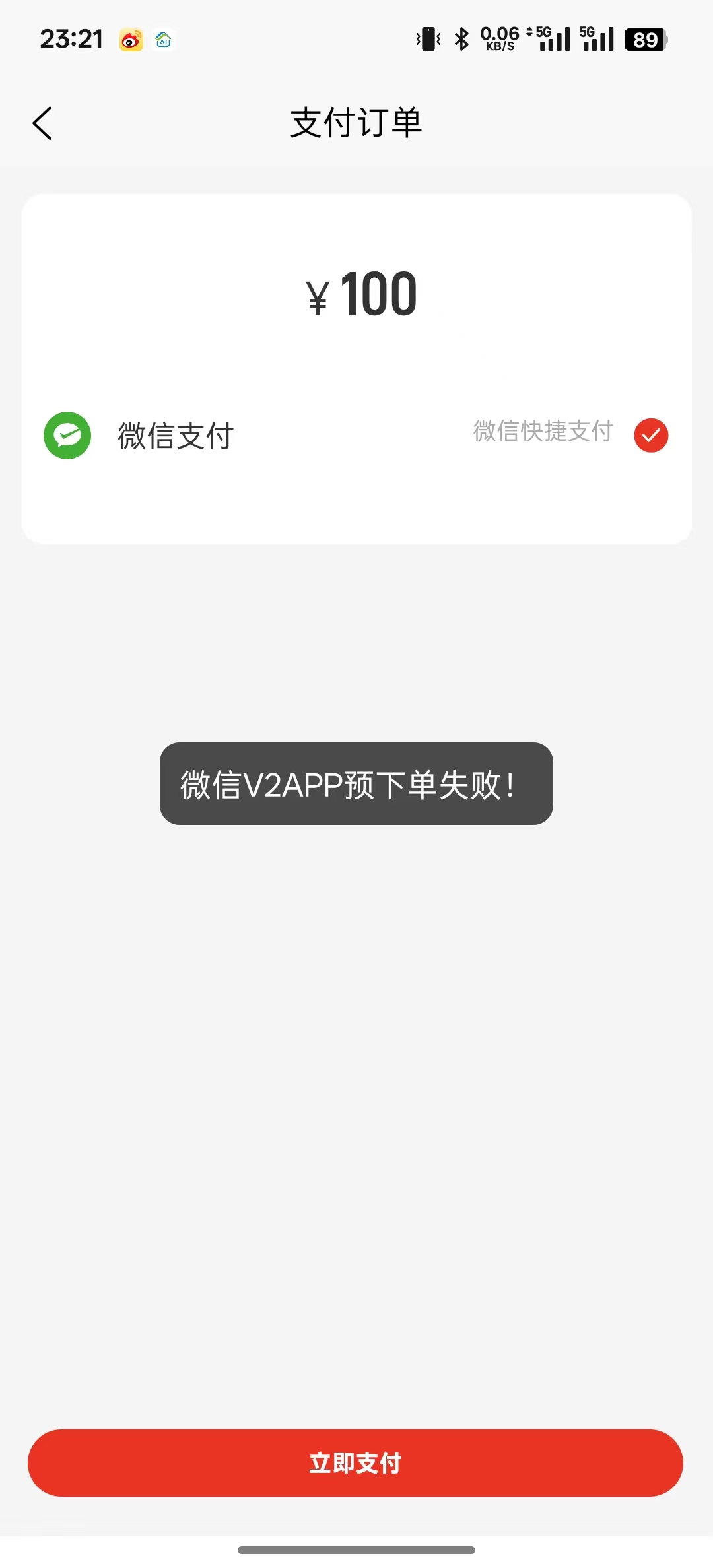Tap the 立即支付 button to pay
Screen dimensions: 713x1568
tap(355, 1463)
